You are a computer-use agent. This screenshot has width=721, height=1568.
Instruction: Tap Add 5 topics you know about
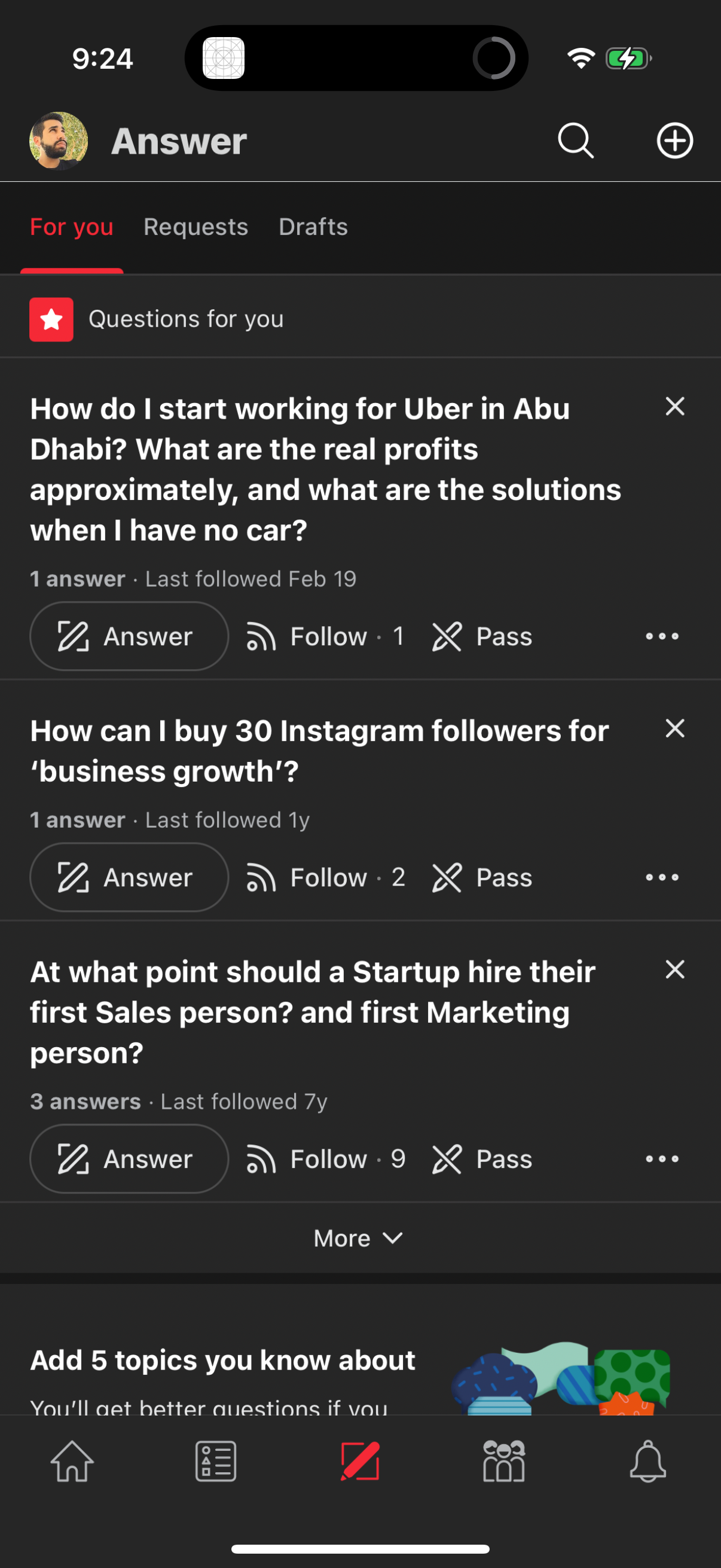pos(222,1359)
